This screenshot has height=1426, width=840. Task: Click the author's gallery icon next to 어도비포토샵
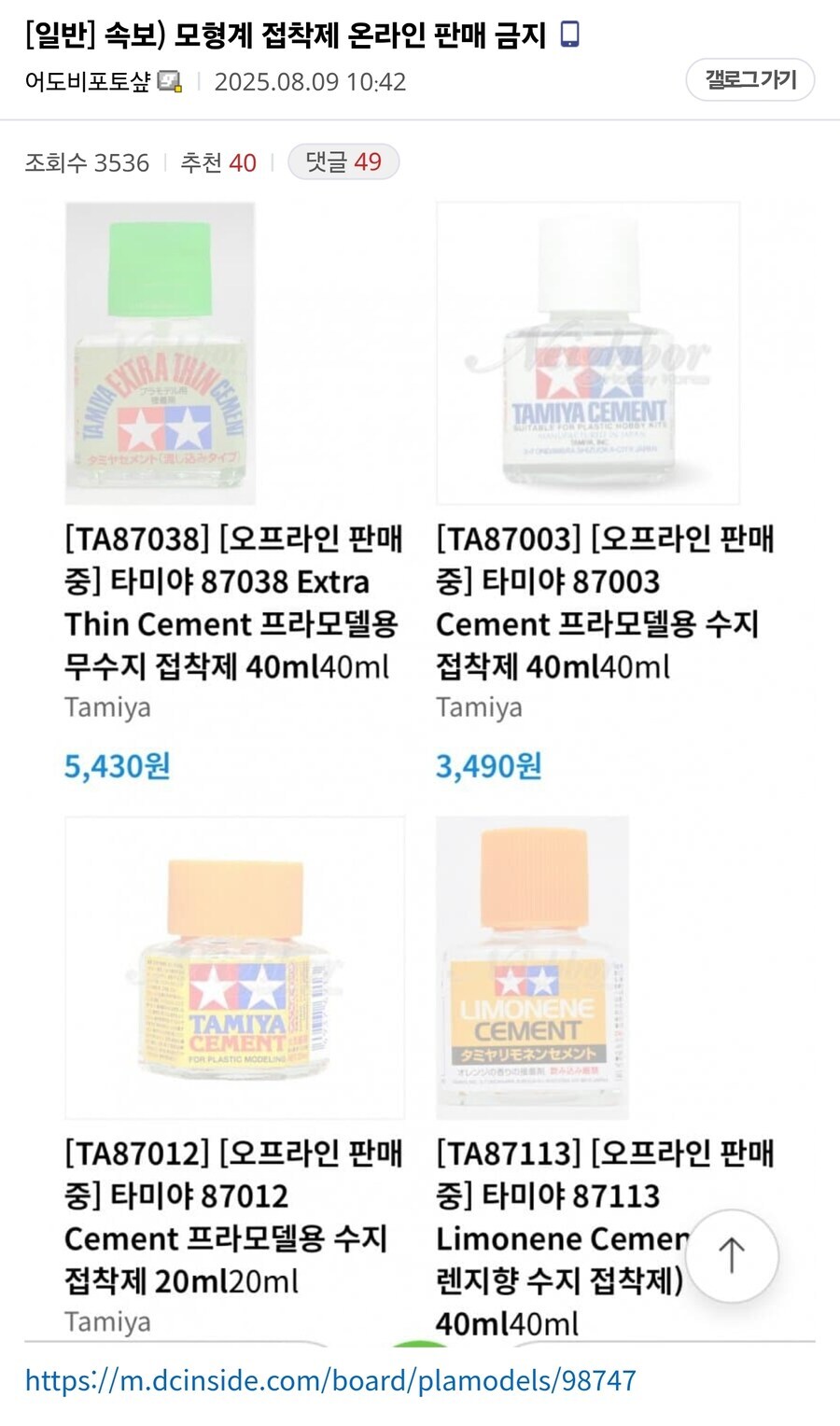(x=164, y=82)
